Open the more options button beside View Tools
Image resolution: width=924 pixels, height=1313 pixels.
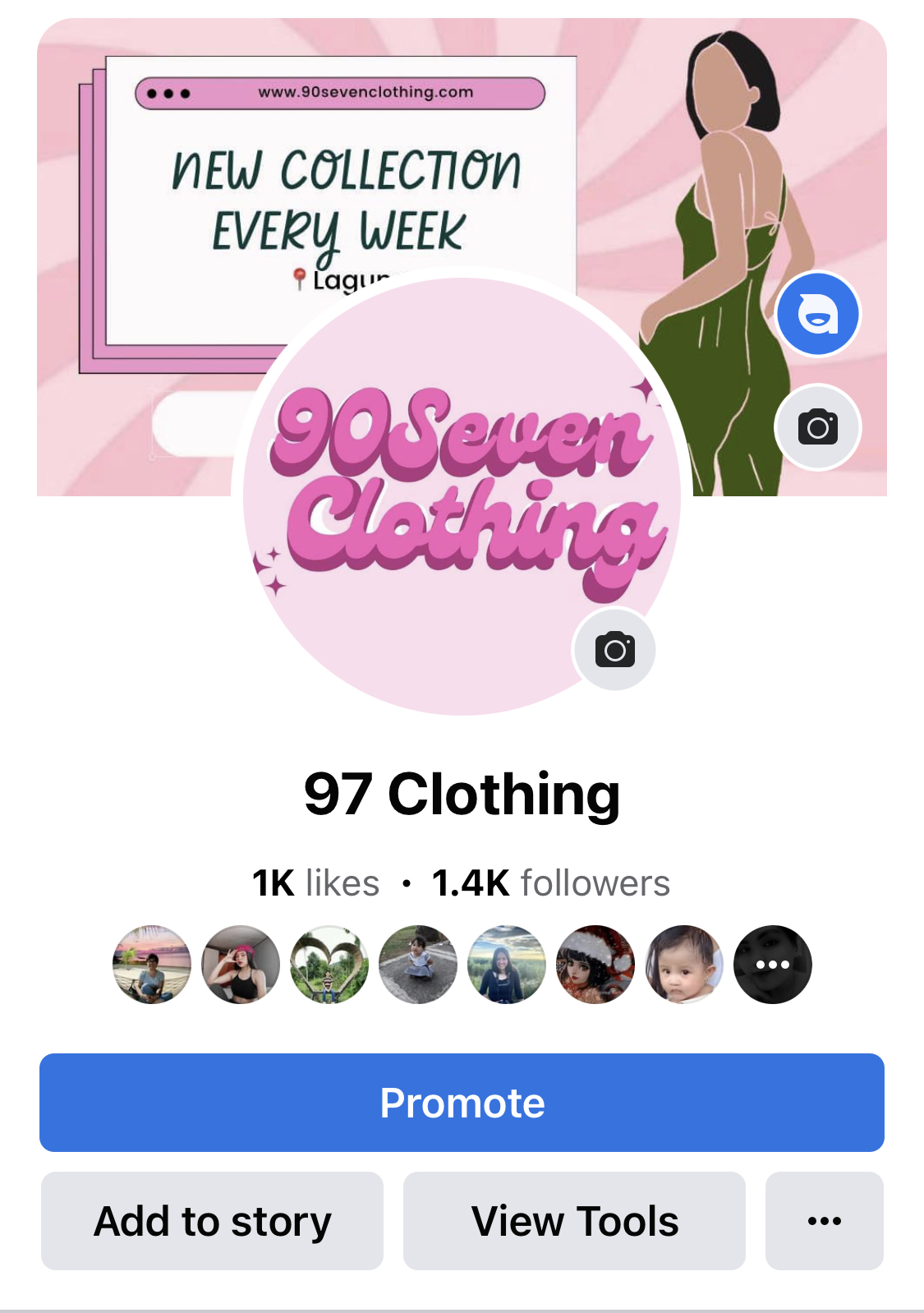tap(824, 1220)
